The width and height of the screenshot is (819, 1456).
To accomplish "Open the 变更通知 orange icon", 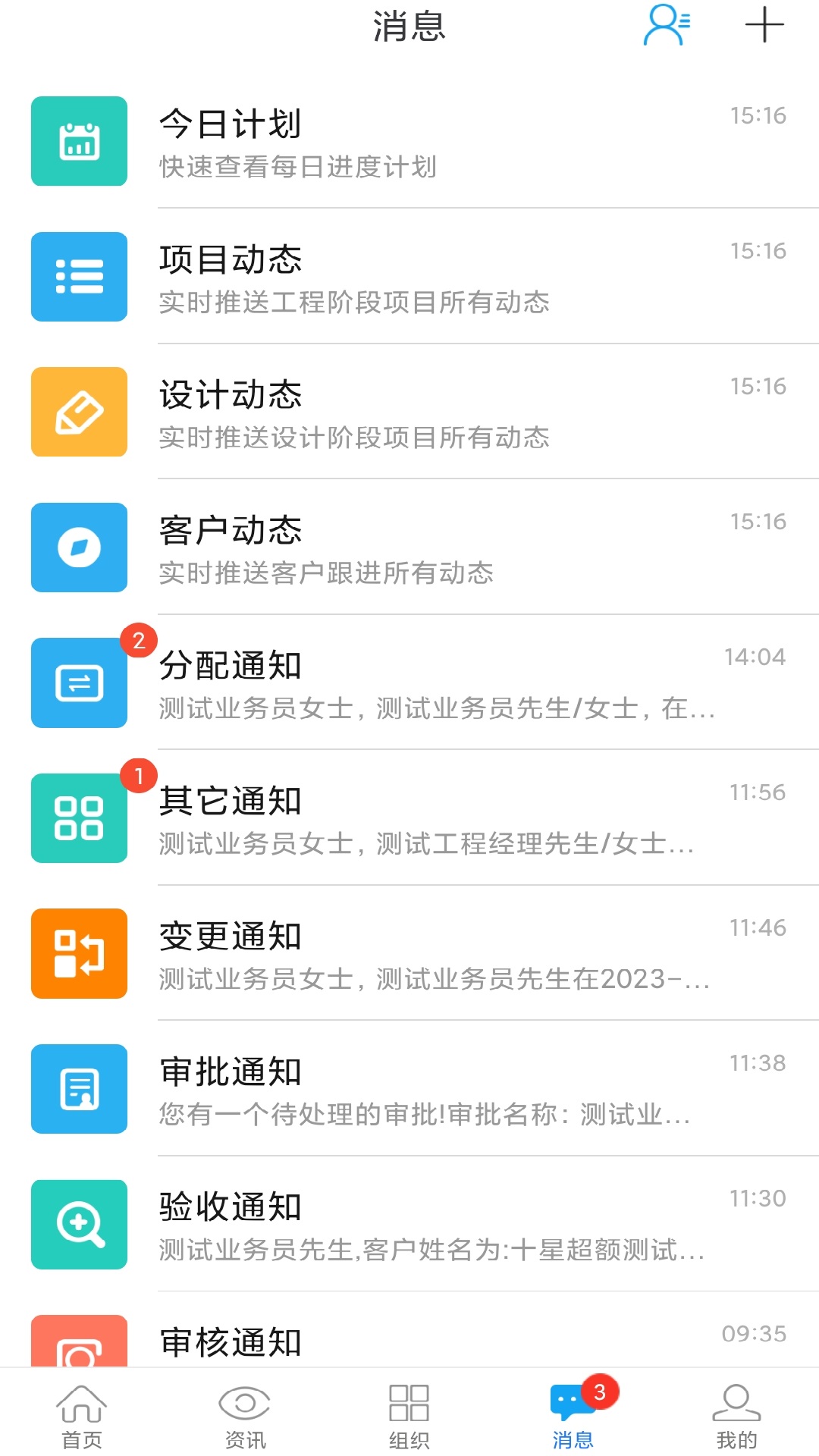I will tap(79, 953).
